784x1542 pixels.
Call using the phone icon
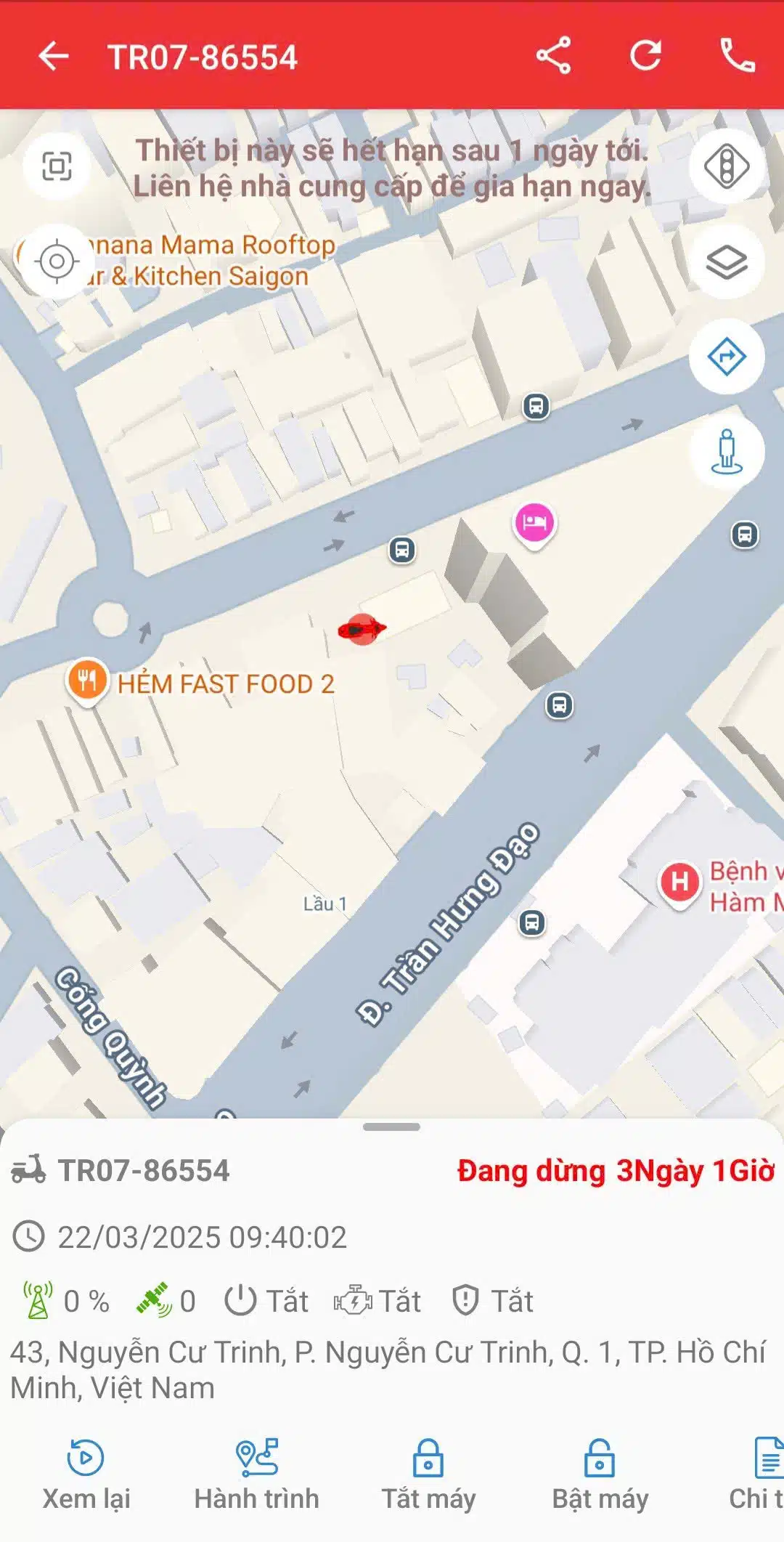737,56
